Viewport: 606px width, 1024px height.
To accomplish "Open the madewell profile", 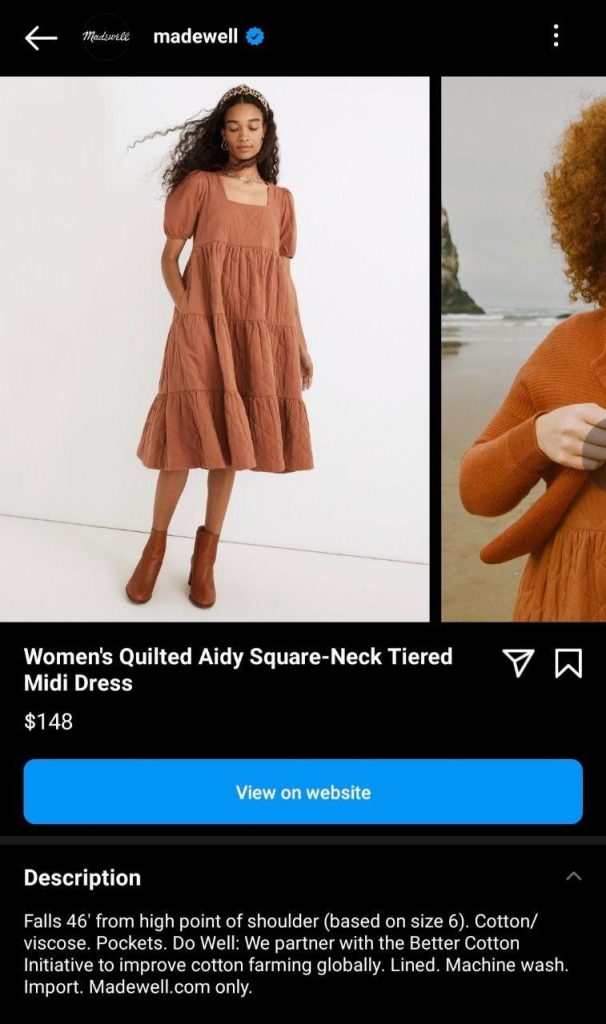I will pyautogui.click(x=195, y=37).
